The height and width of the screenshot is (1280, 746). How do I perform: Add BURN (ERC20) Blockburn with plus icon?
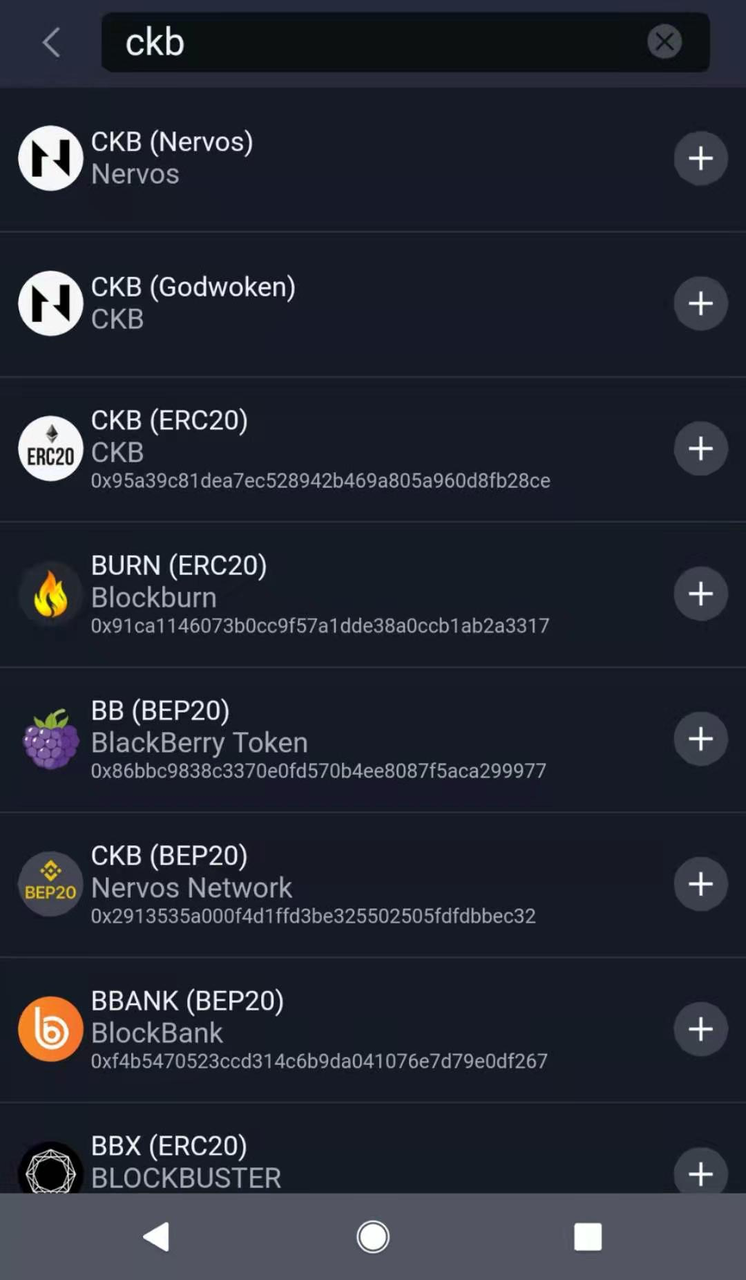700,594
